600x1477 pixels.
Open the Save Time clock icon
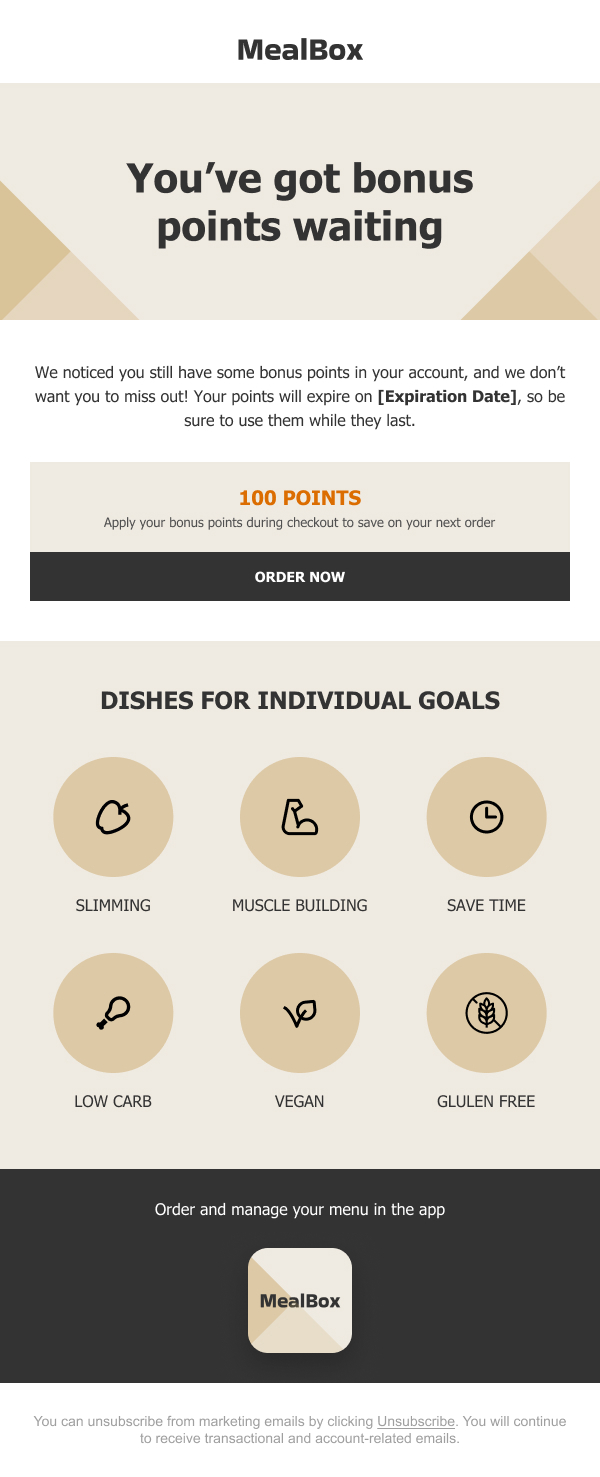pos(487,817)
